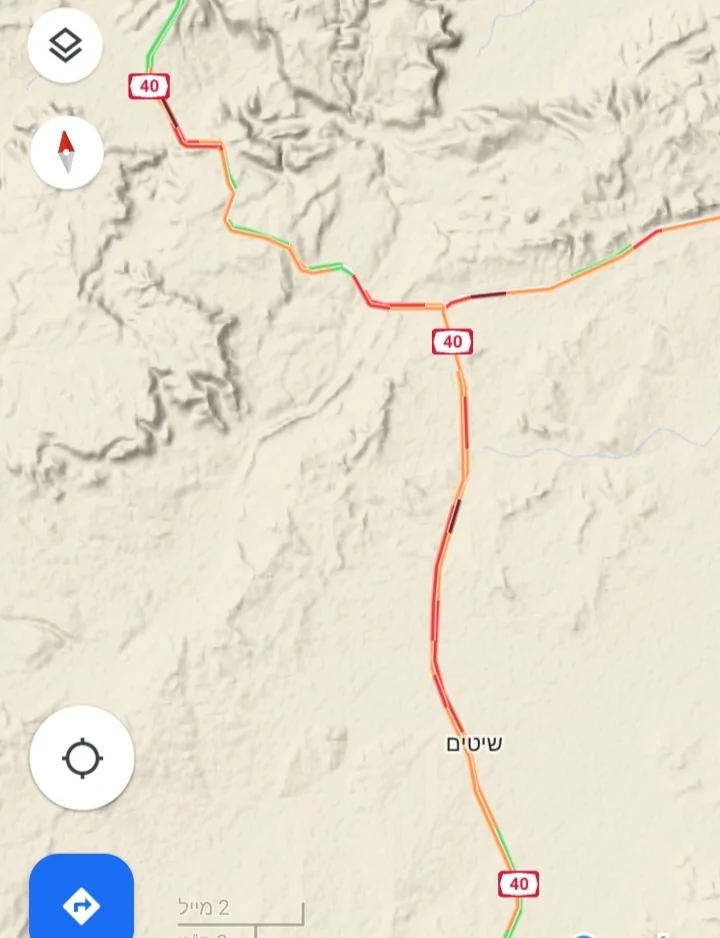Open the map layers selector
The height and width of the screenshot is (938, 720).
[x=65, y=45]
